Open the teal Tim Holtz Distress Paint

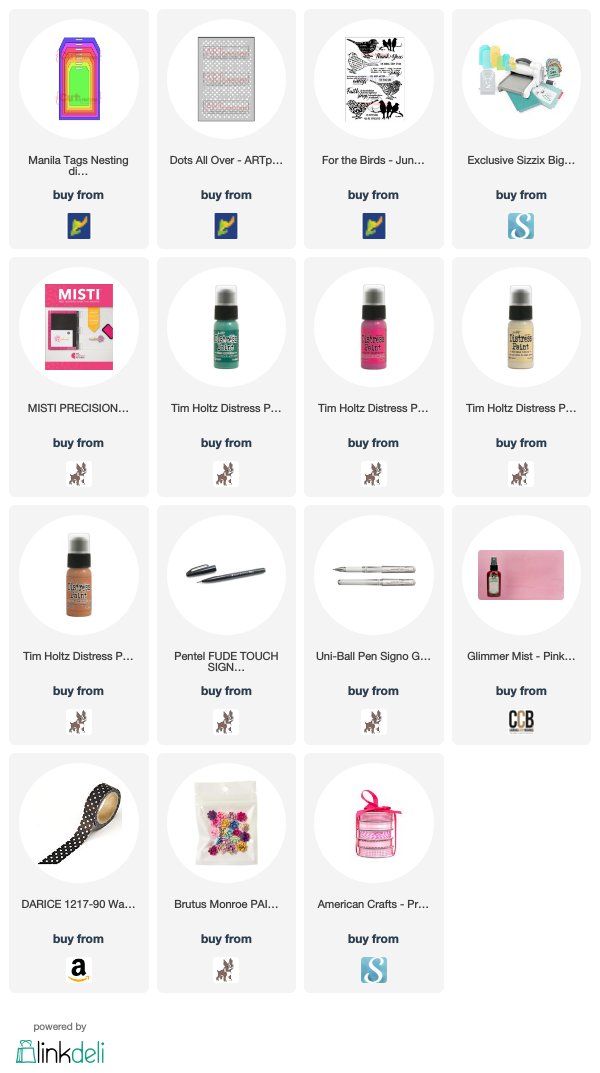(x=226, y=377)
